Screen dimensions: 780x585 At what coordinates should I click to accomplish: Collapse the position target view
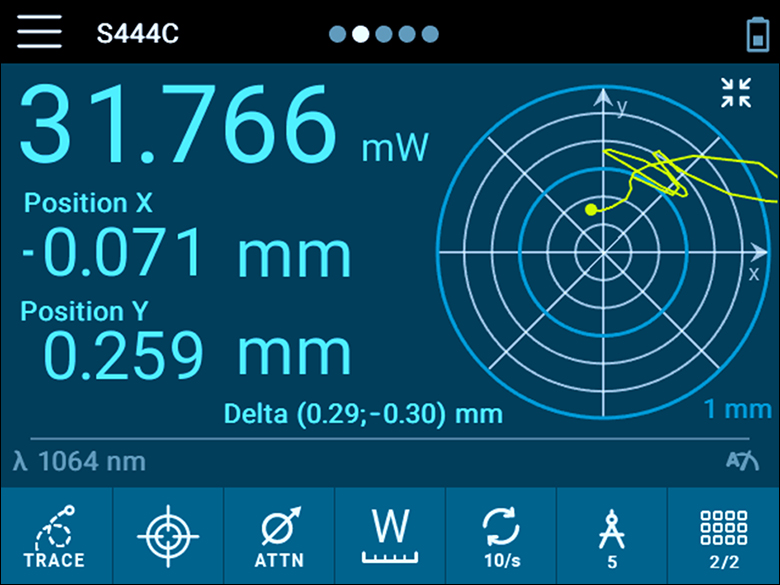[x=736, y=92]
